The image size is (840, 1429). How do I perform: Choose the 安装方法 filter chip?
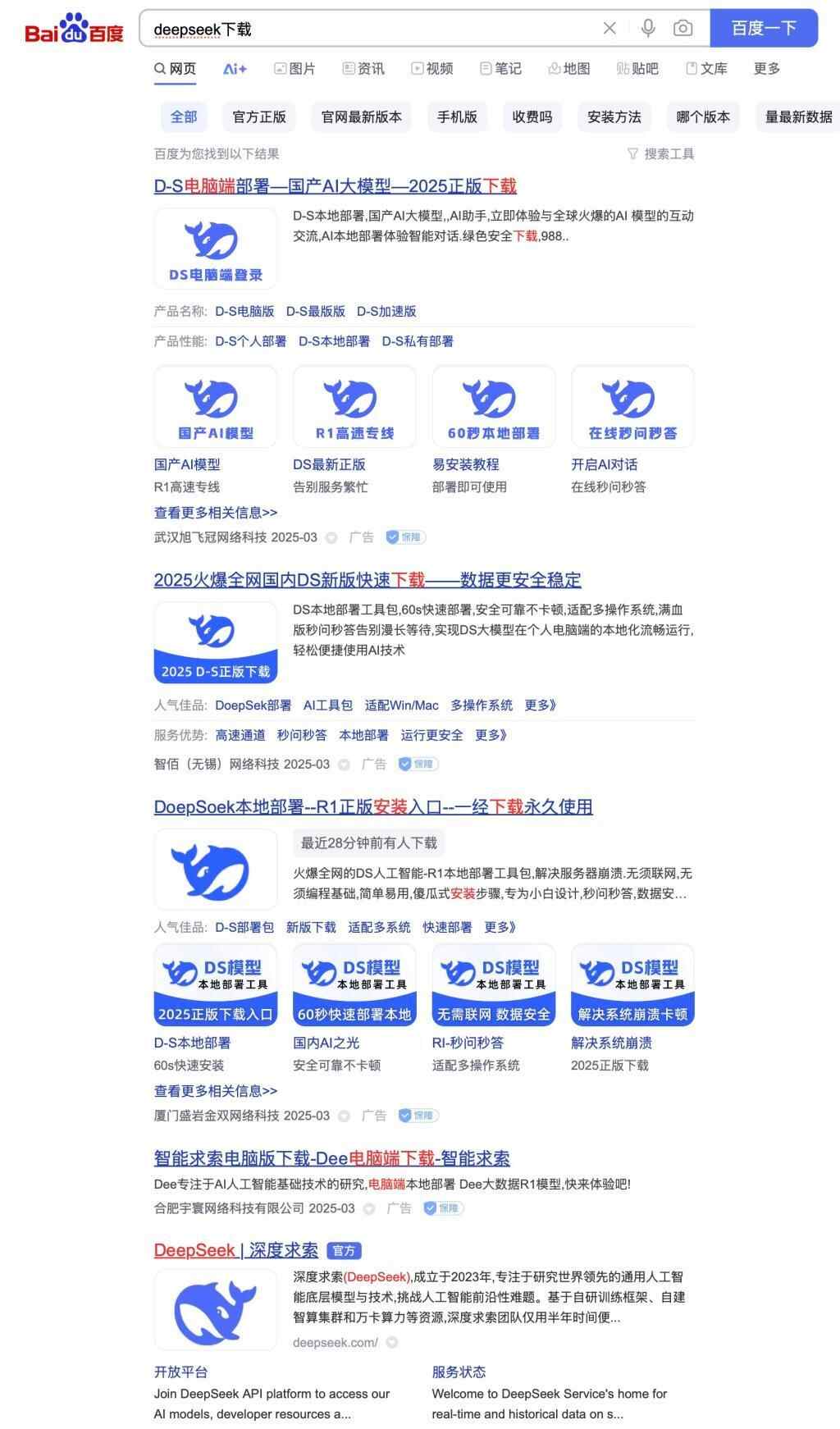614,116
